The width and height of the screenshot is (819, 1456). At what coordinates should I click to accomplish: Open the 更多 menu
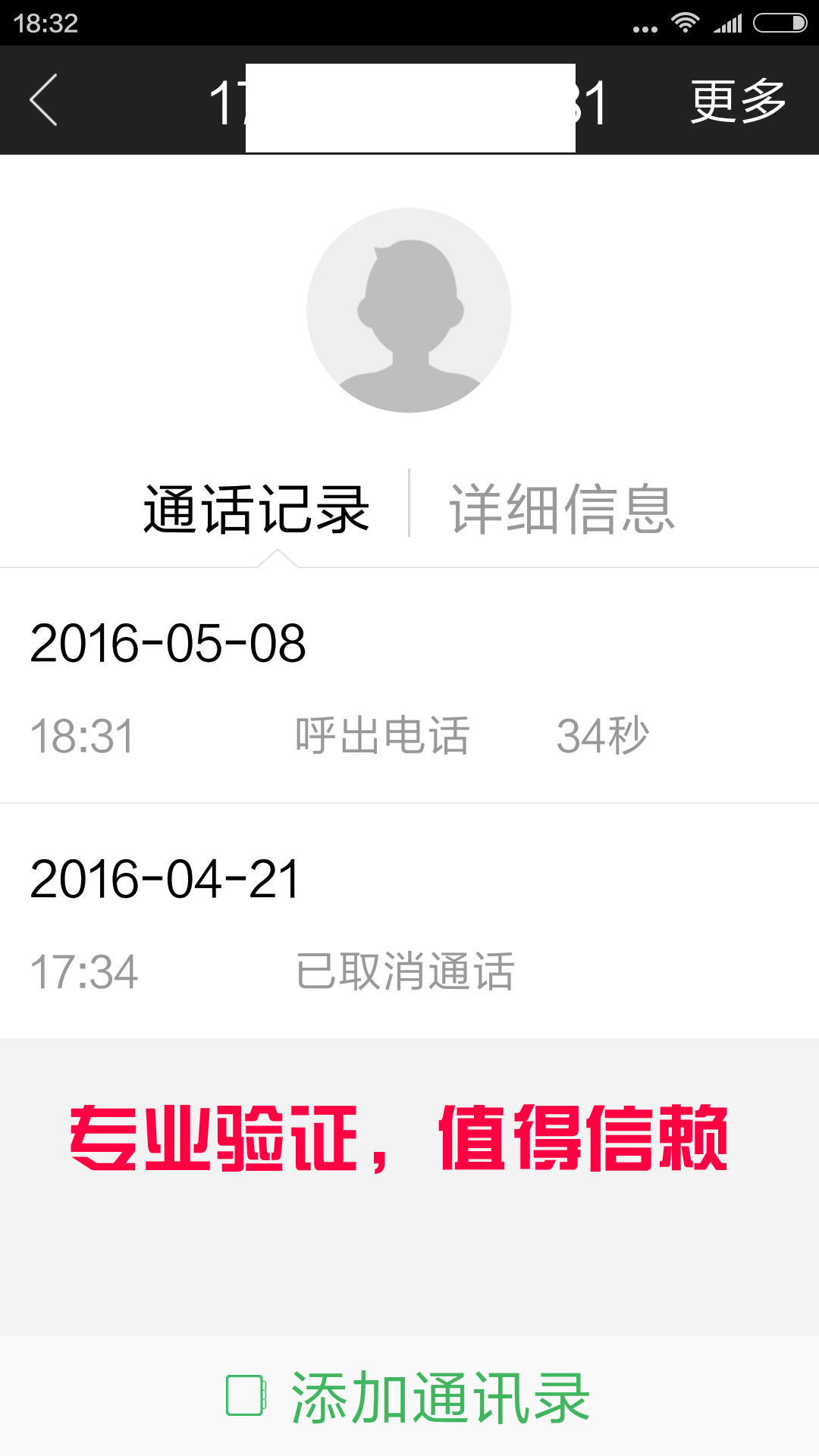pos(737,100)
